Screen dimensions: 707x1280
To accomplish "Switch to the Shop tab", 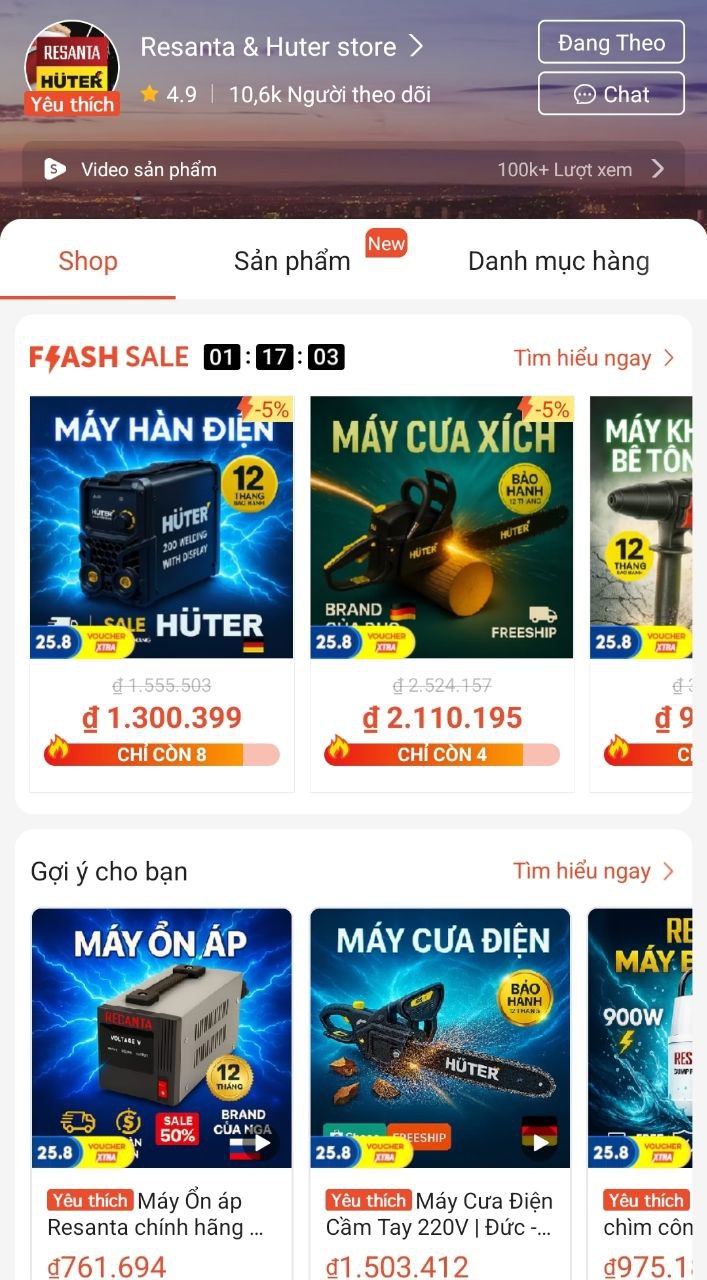I will (88, 261).
